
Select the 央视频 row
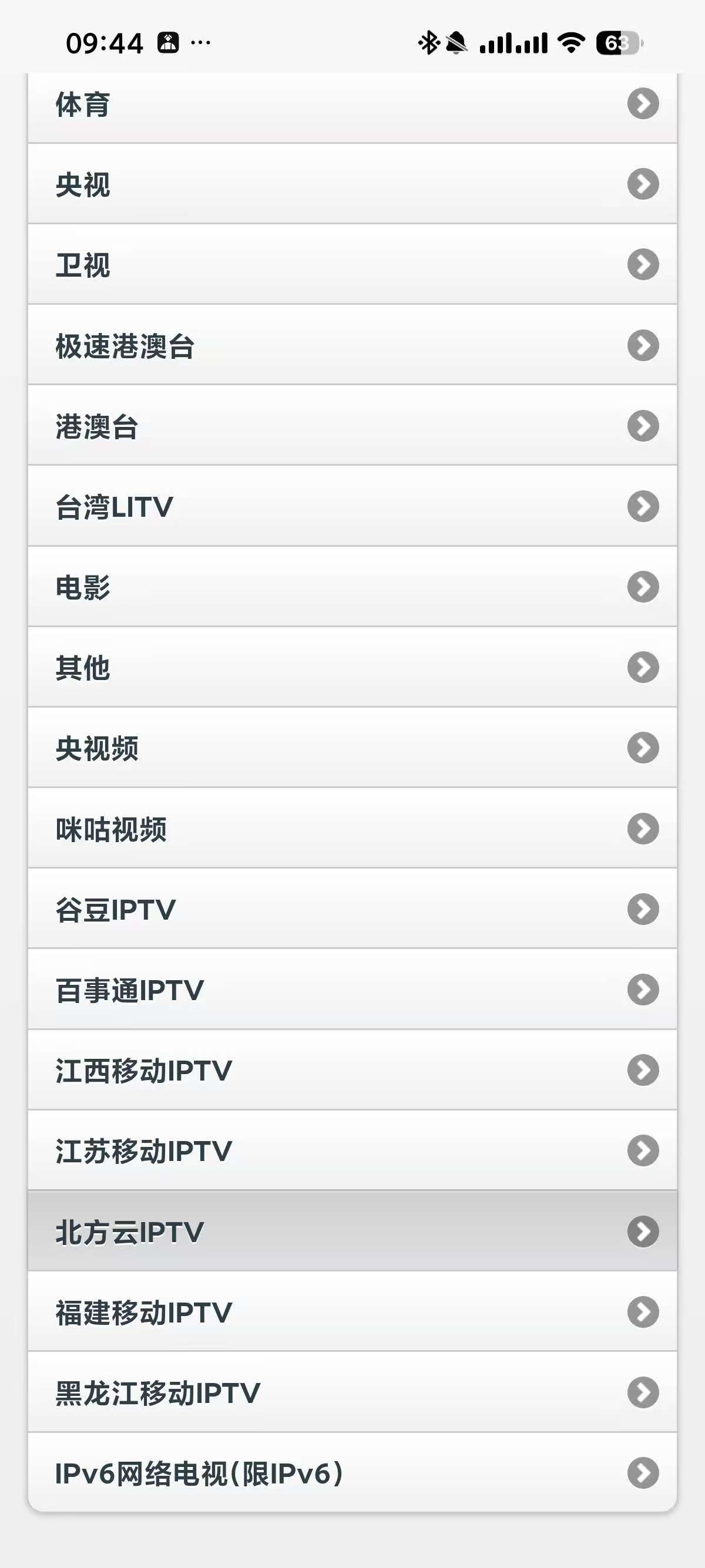point(352,748)
